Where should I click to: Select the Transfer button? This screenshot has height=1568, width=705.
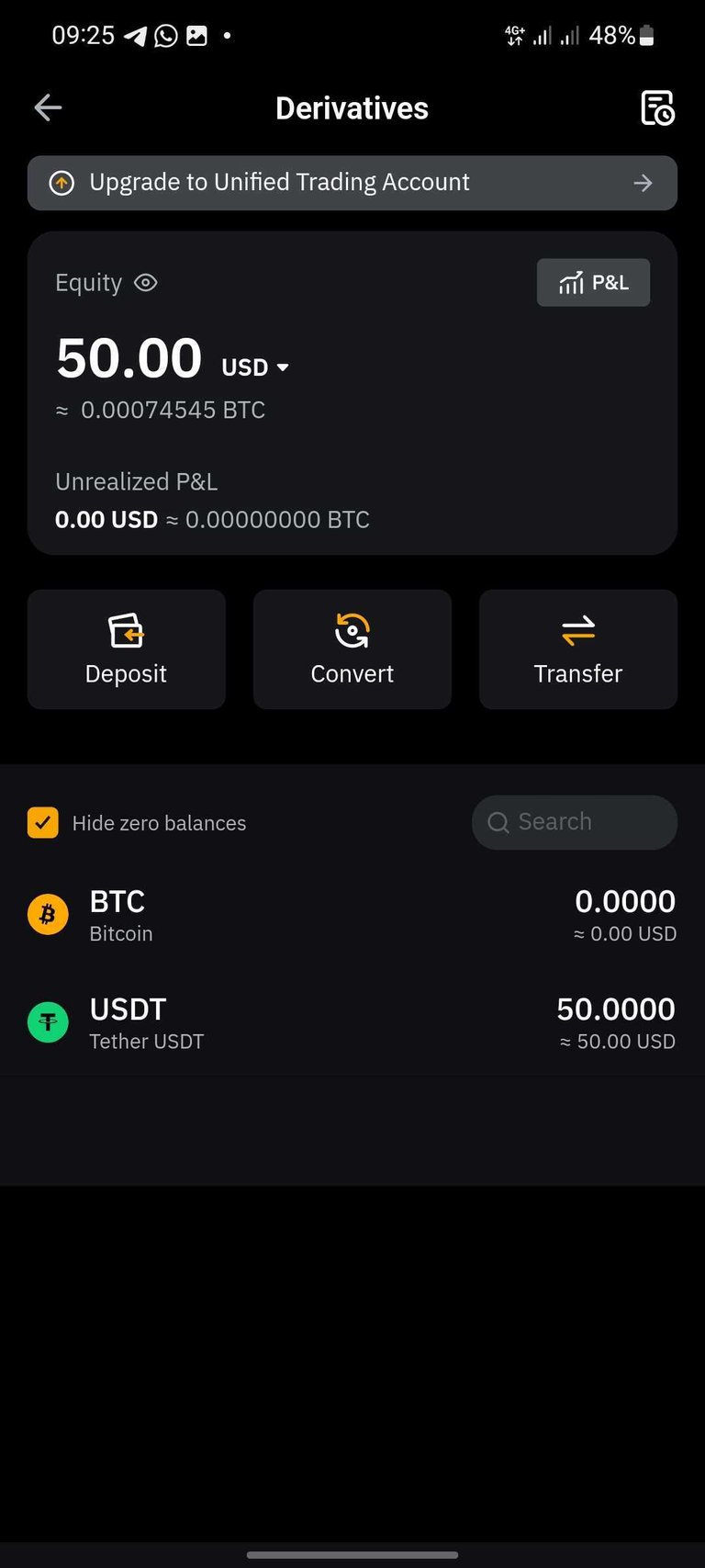(x=578, y=649)
